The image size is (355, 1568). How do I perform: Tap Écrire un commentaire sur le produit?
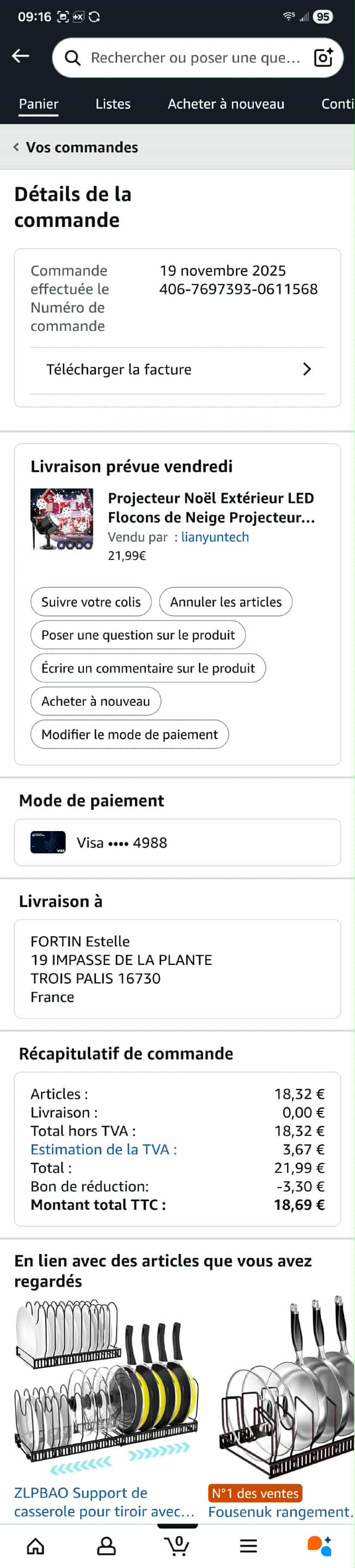click(148, 668)
